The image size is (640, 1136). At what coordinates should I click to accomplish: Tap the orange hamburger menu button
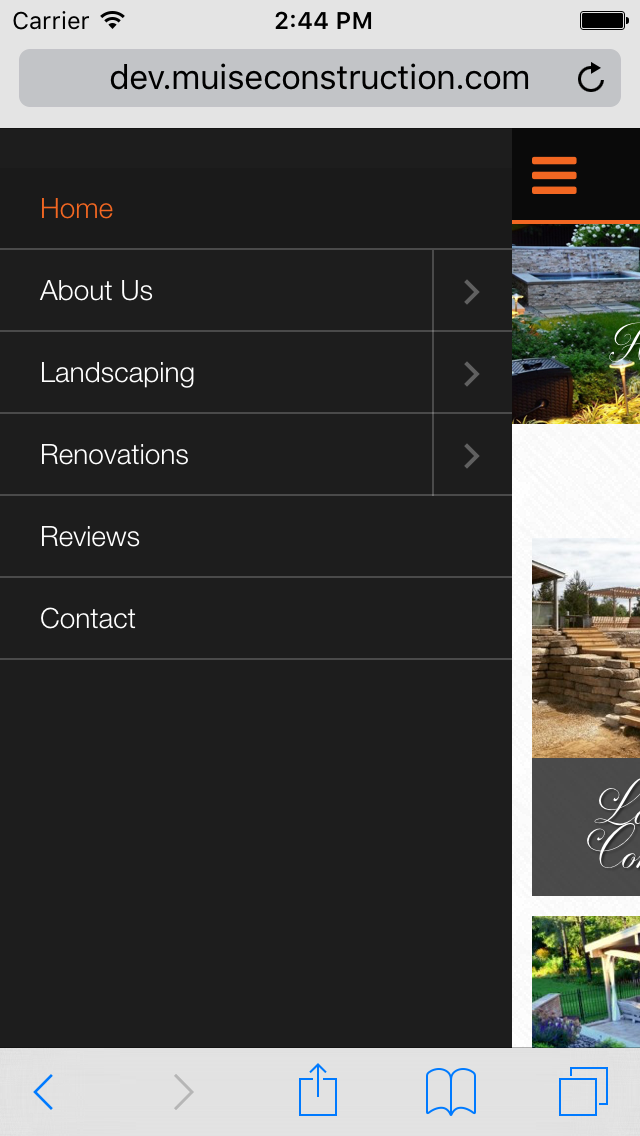pos(554,175)
